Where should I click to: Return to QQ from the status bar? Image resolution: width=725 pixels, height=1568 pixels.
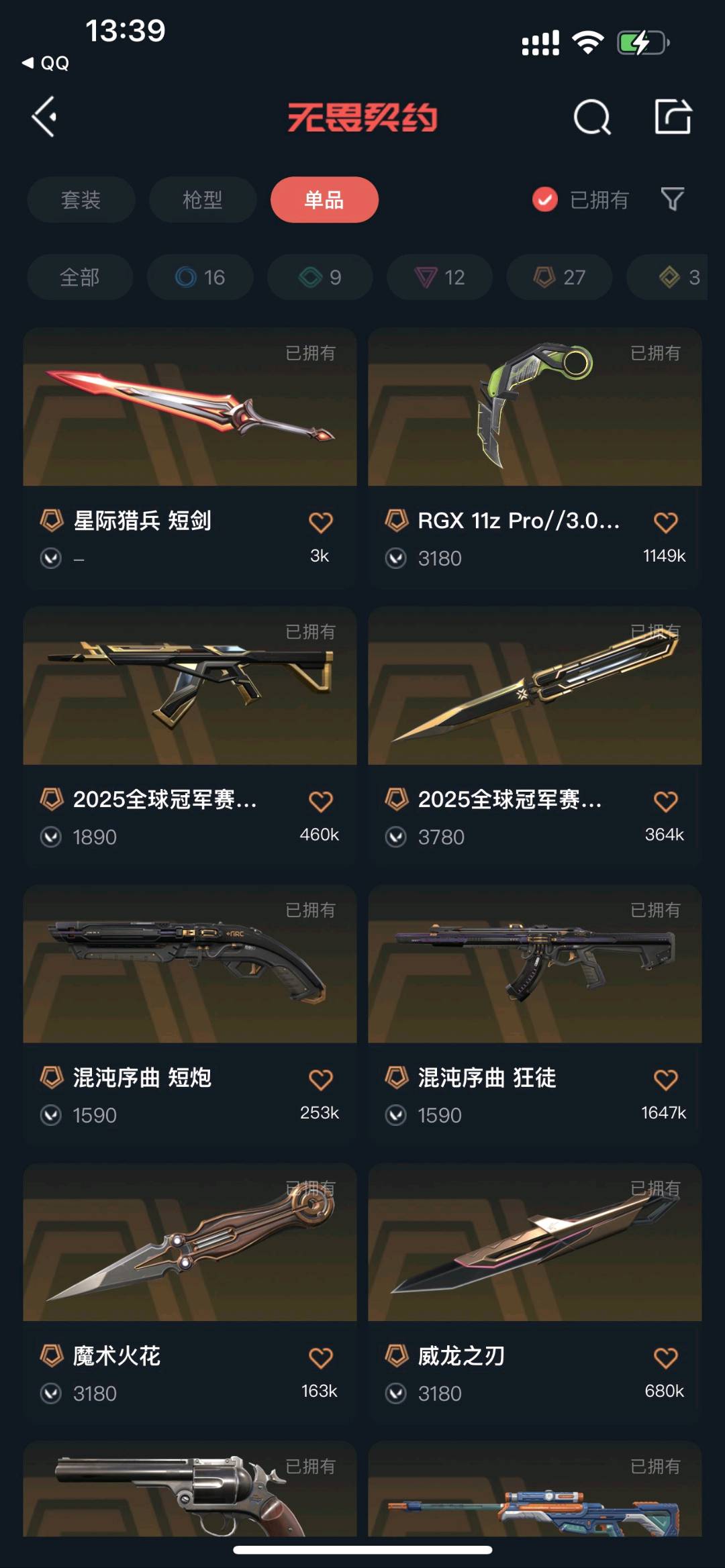46,63
